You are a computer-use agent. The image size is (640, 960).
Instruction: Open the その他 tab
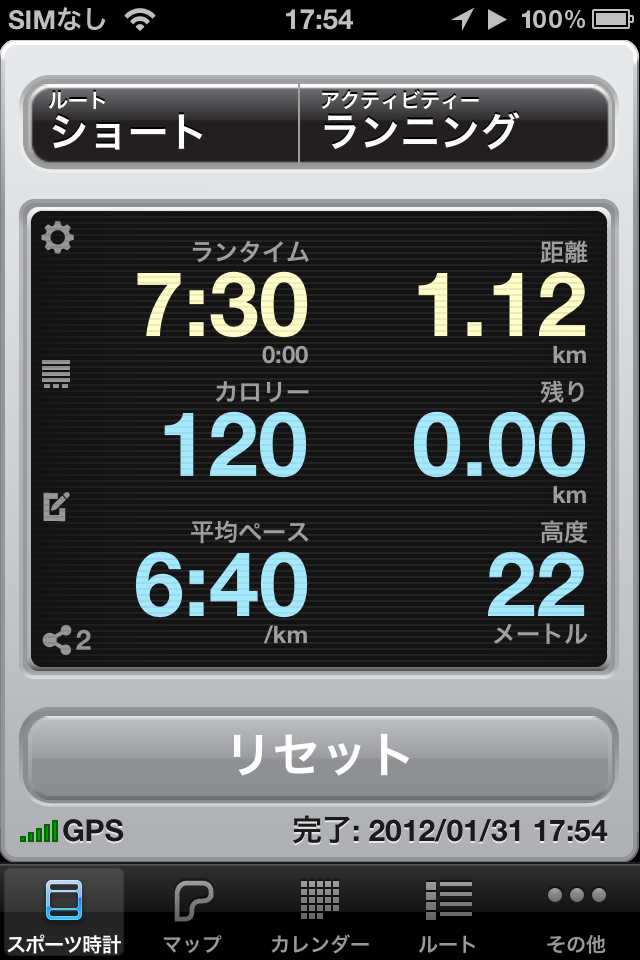tap(576, 914)
